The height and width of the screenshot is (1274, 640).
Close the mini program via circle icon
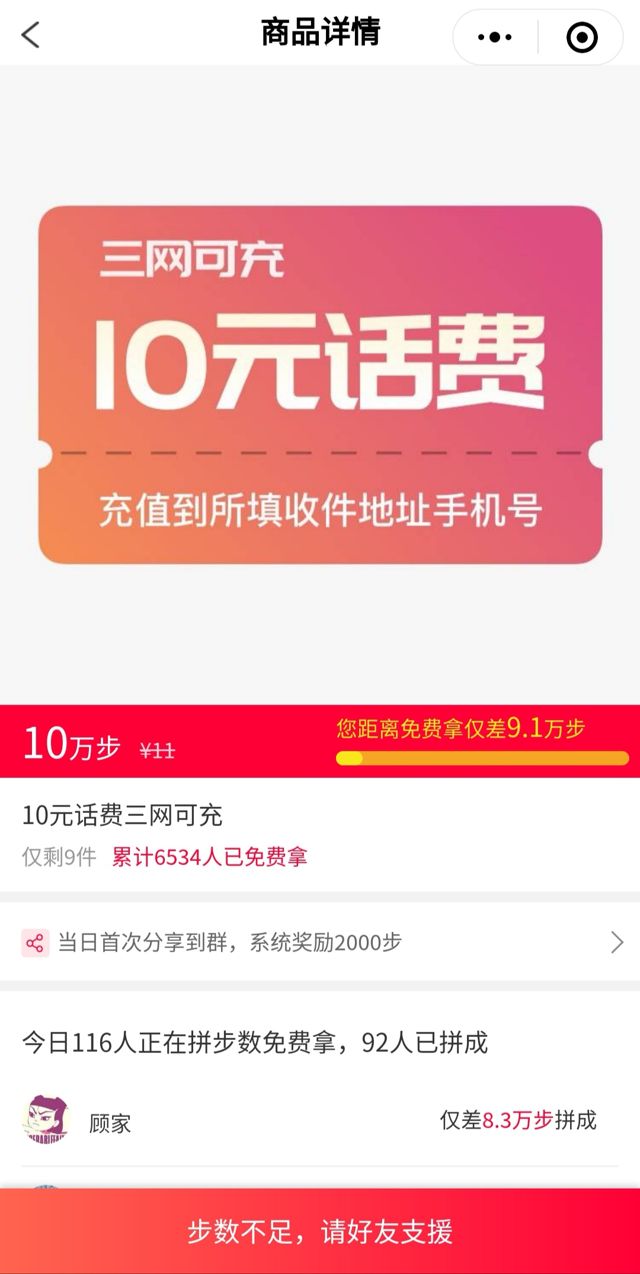pyautogui.click(x=581, y=38)
